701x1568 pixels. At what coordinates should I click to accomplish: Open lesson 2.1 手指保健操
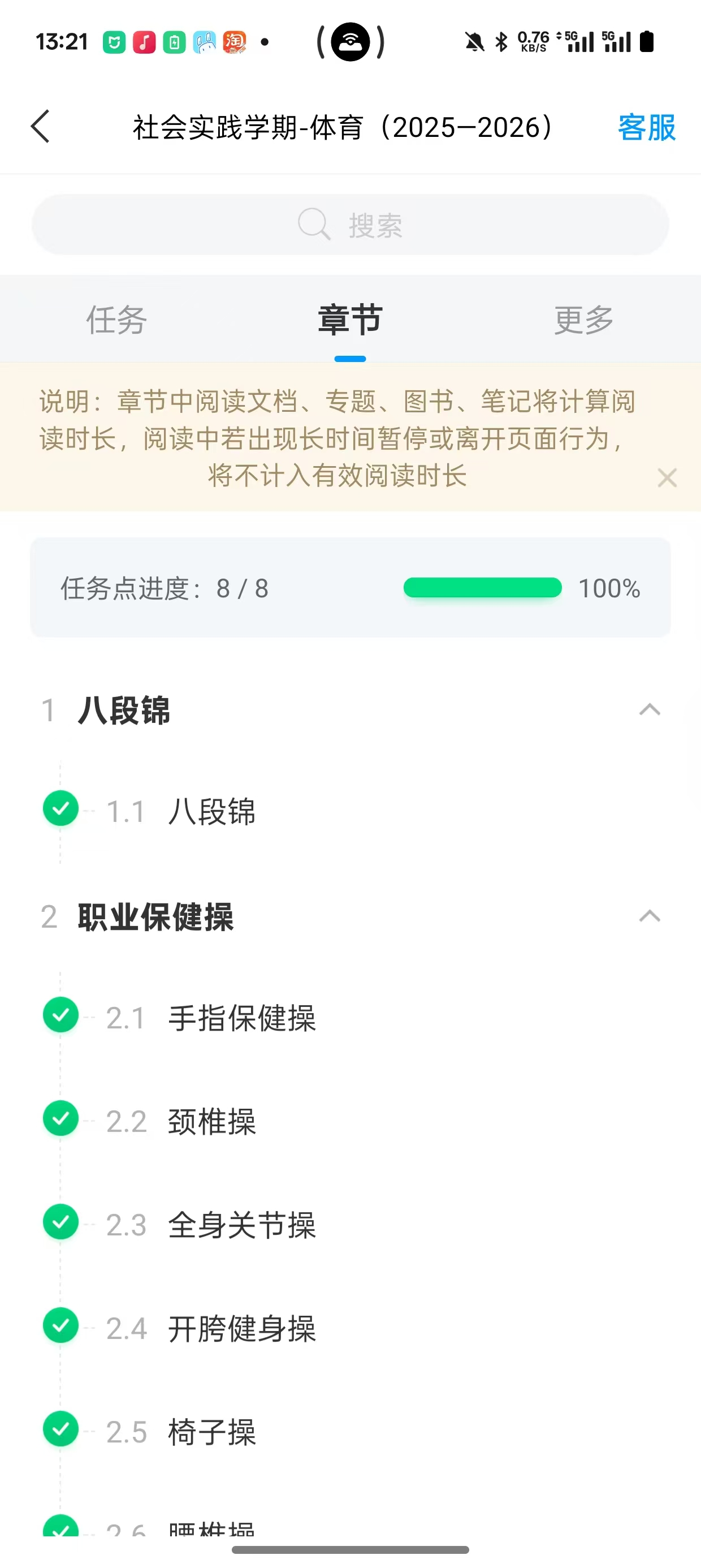(241, 1018)
